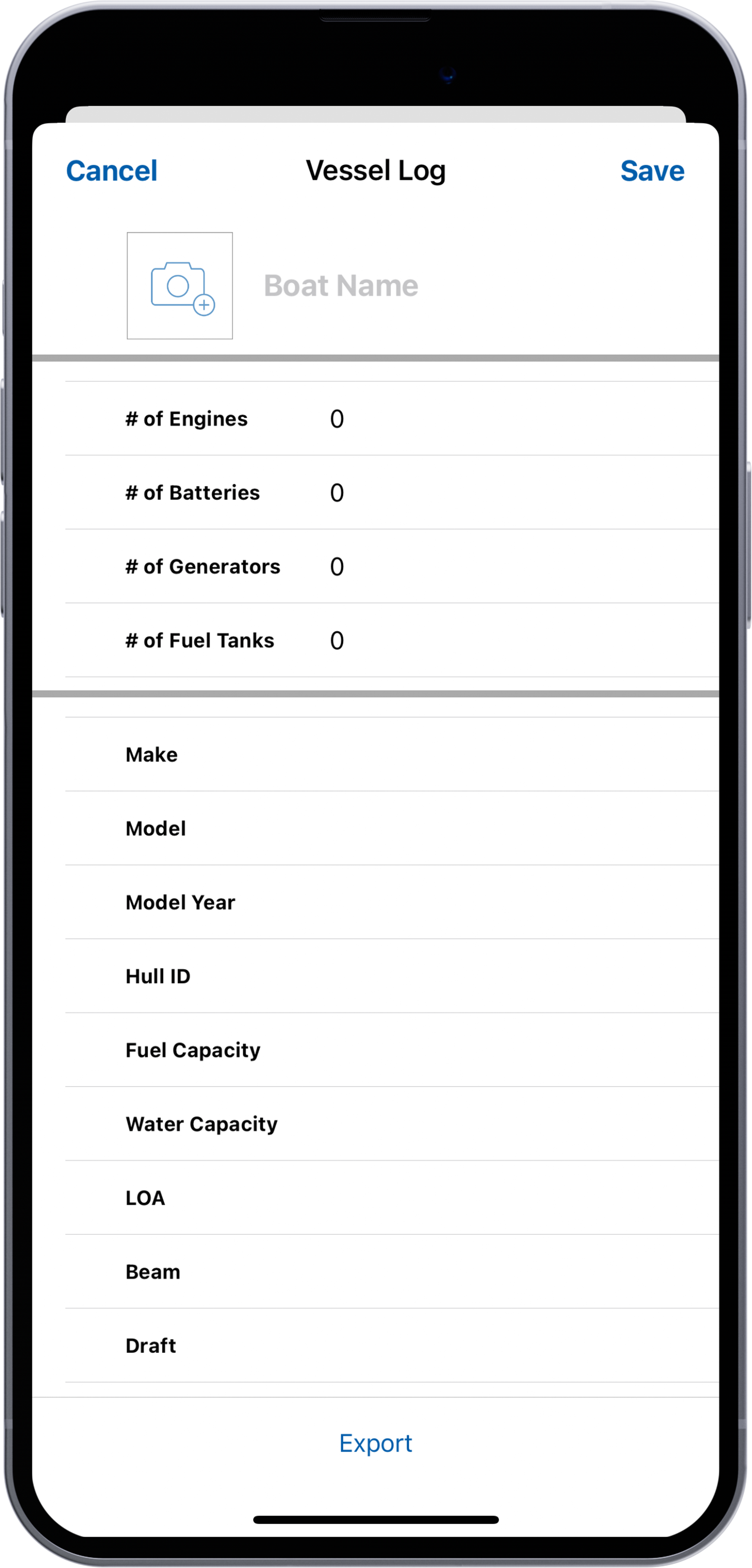Select the Hull ID field
This screenshot has width=752, height=1568.
[x=392, y=976]
